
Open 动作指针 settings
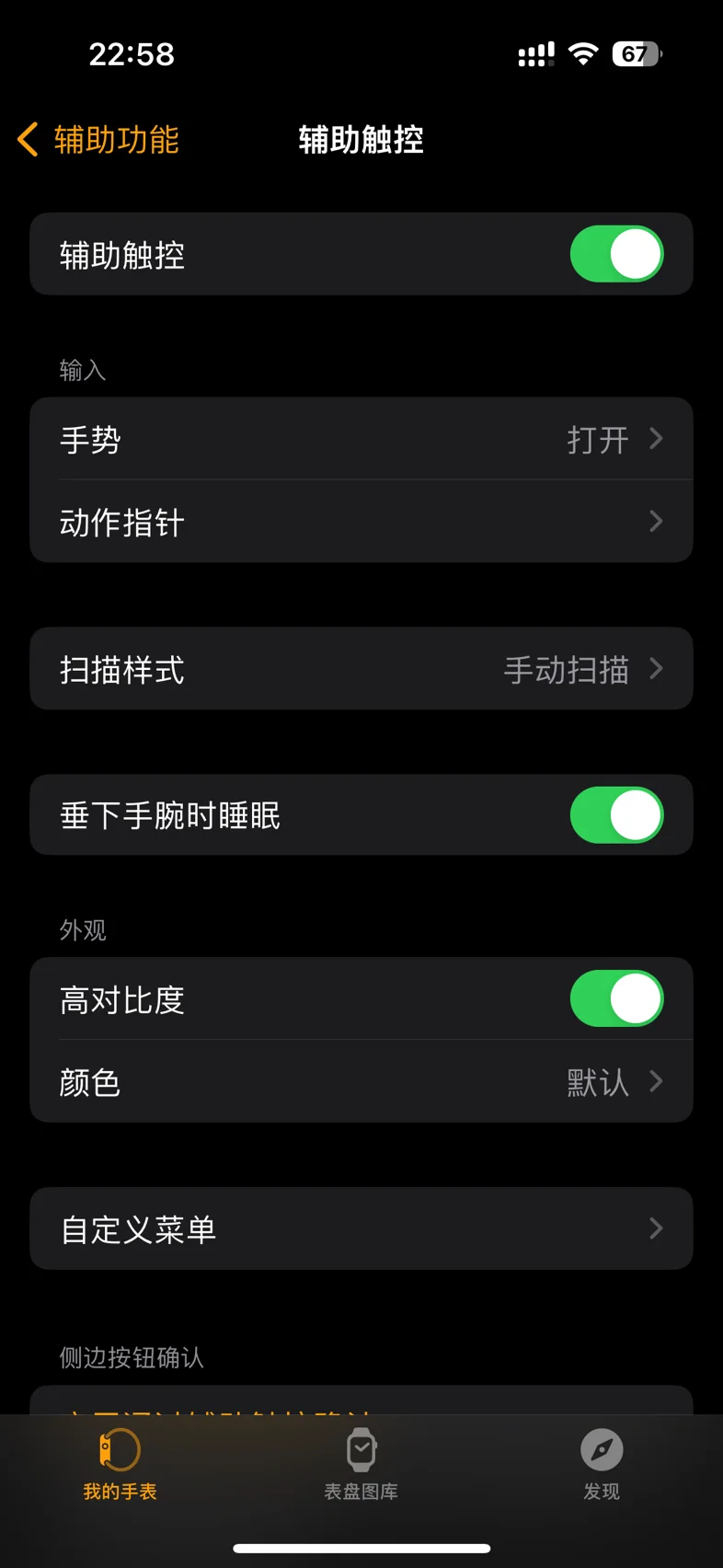click(x=361, y=522)
